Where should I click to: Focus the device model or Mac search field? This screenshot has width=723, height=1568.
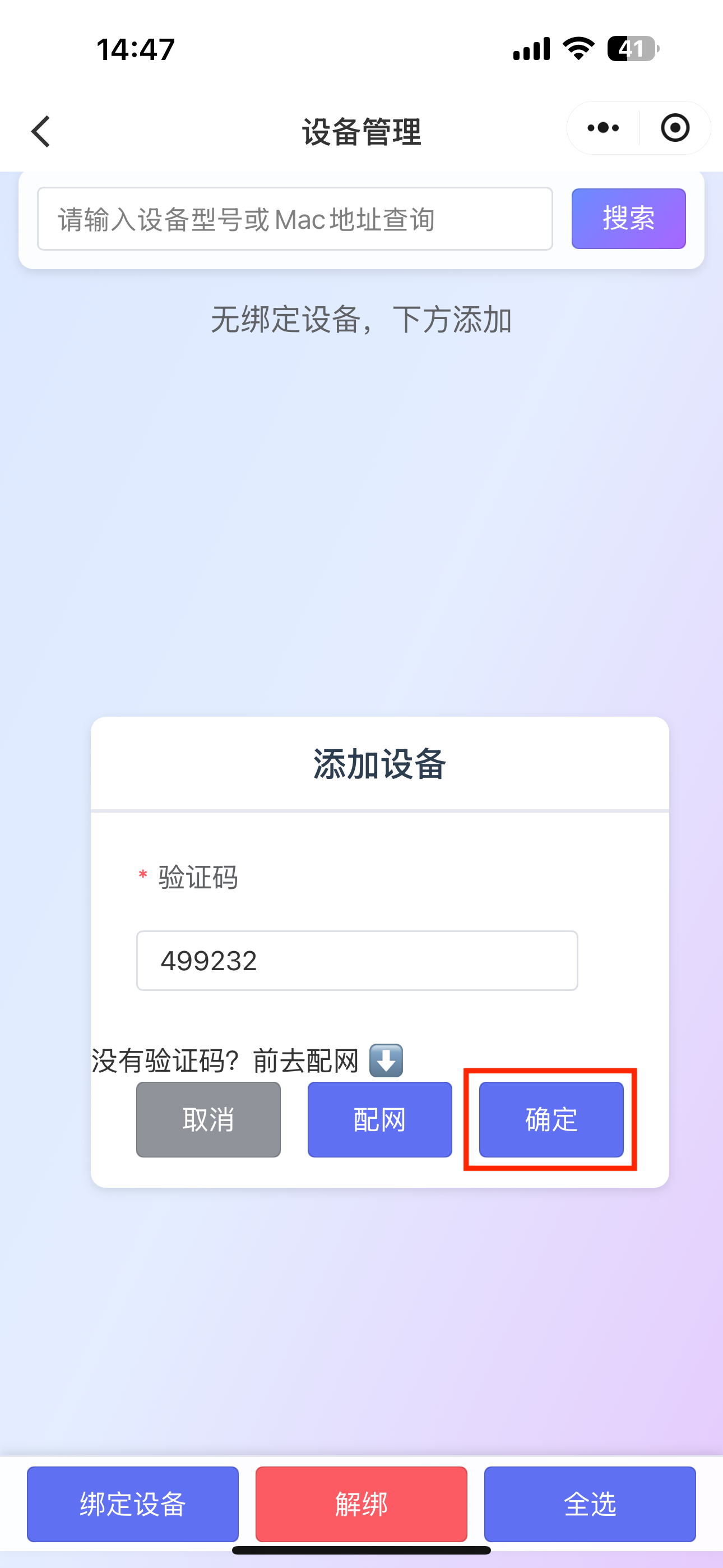(x=295, y=219)
